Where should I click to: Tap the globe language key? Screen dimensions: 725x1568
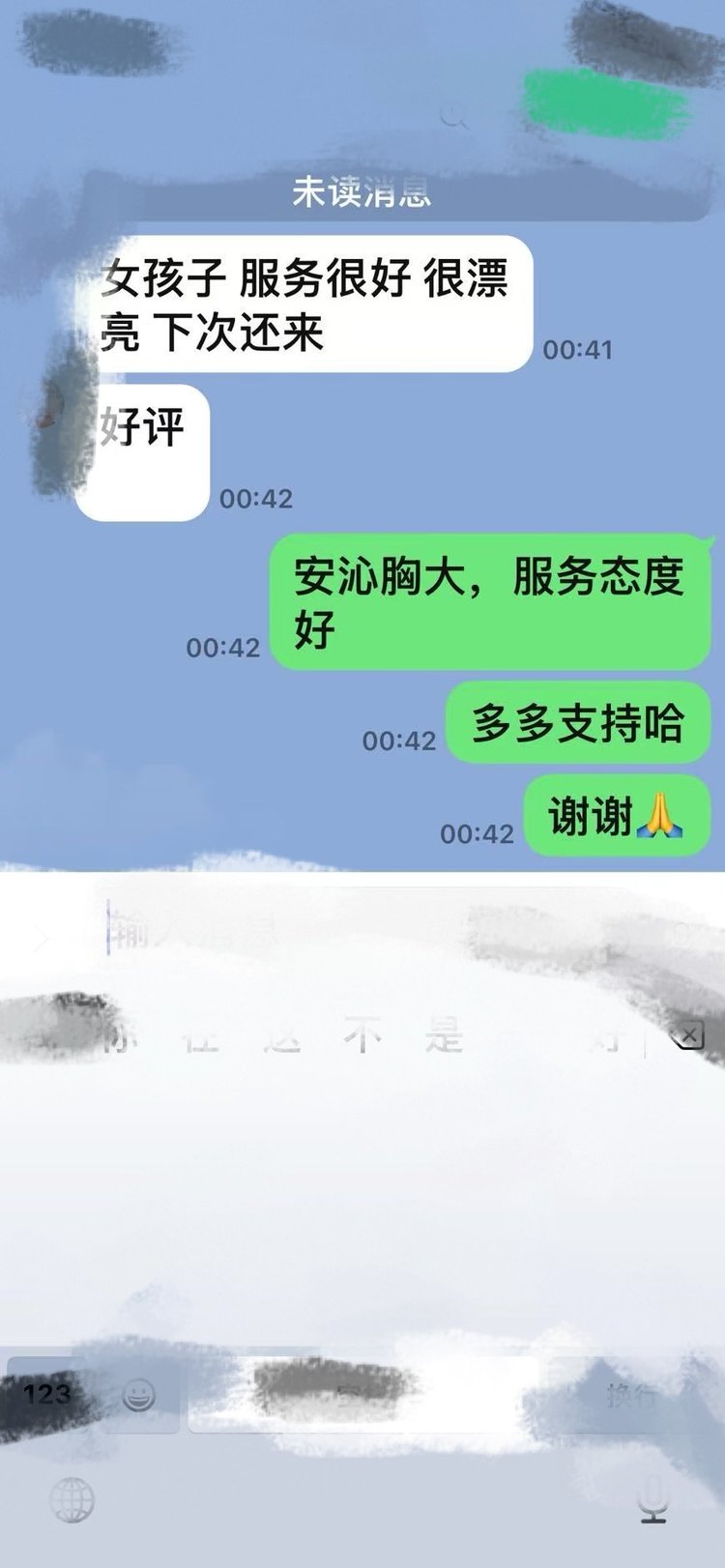[72, 1500]
